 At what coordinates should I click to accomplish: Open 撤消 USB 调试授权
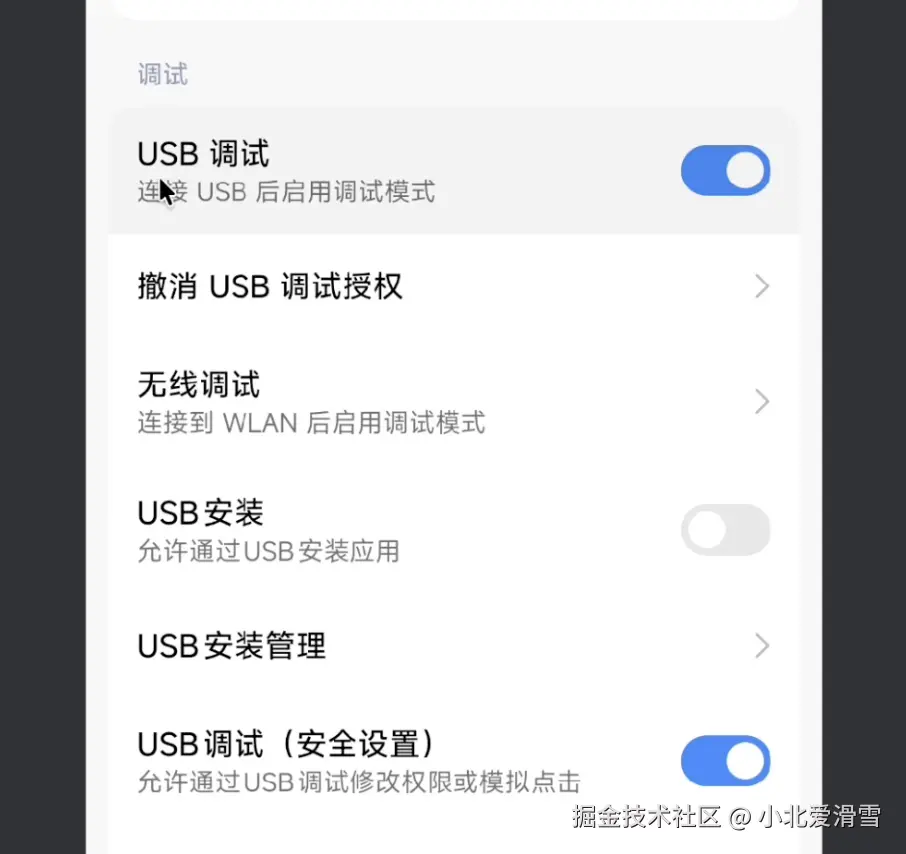tap(450, 287)
